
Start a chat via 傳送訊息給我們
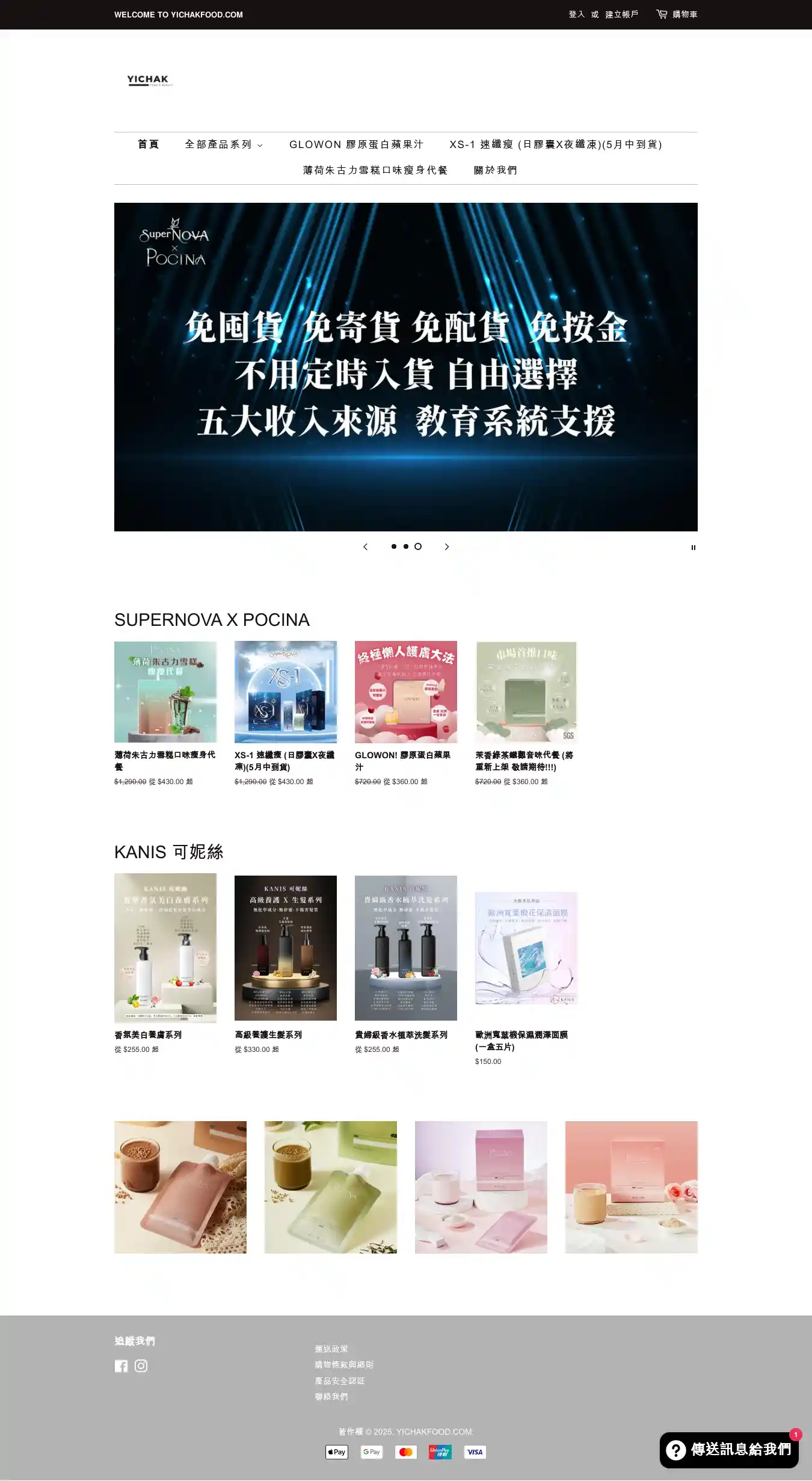[729, 1450]
